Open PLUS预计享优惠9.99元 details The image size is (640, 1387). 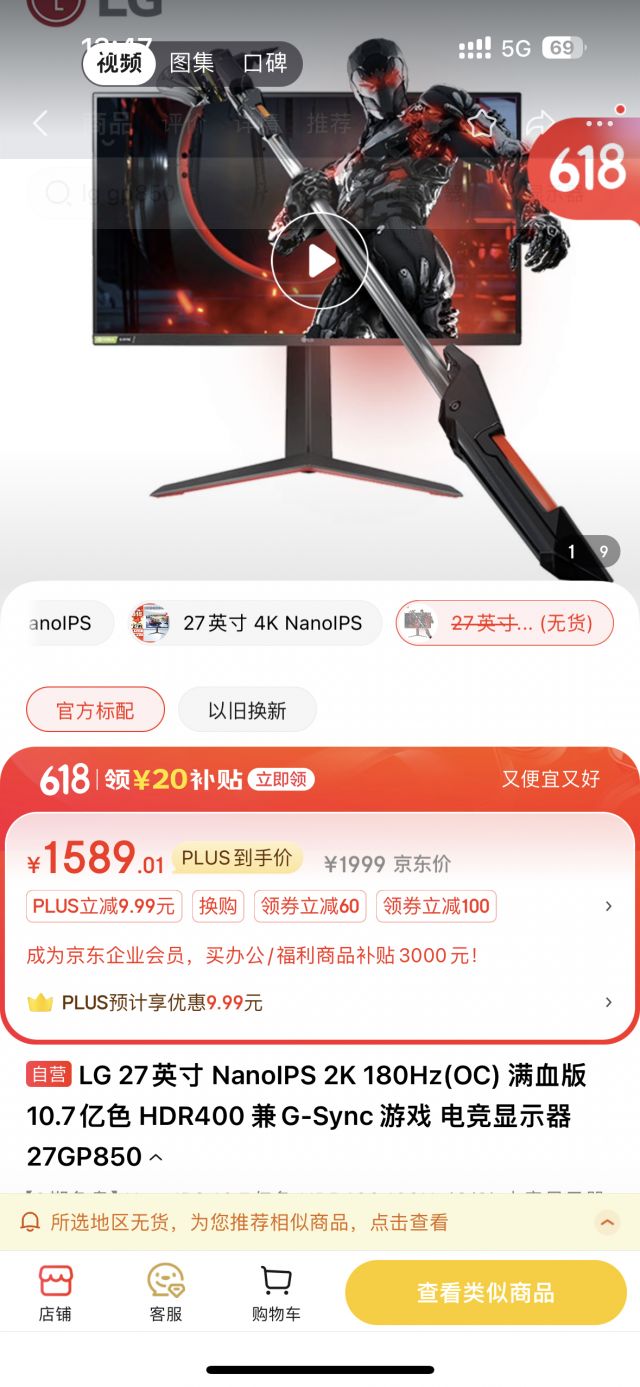coord(320,1002)
